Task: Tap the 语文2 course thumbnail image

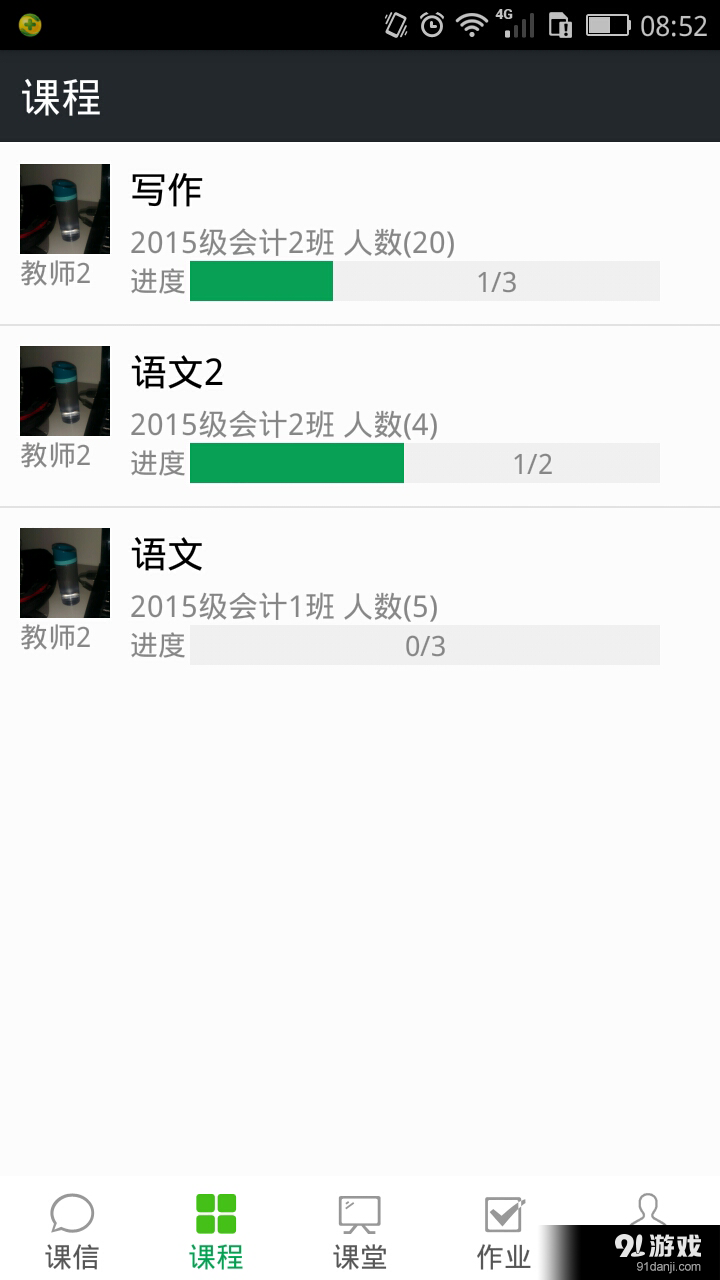Action: pyautogui.click(x=63, y=391)
